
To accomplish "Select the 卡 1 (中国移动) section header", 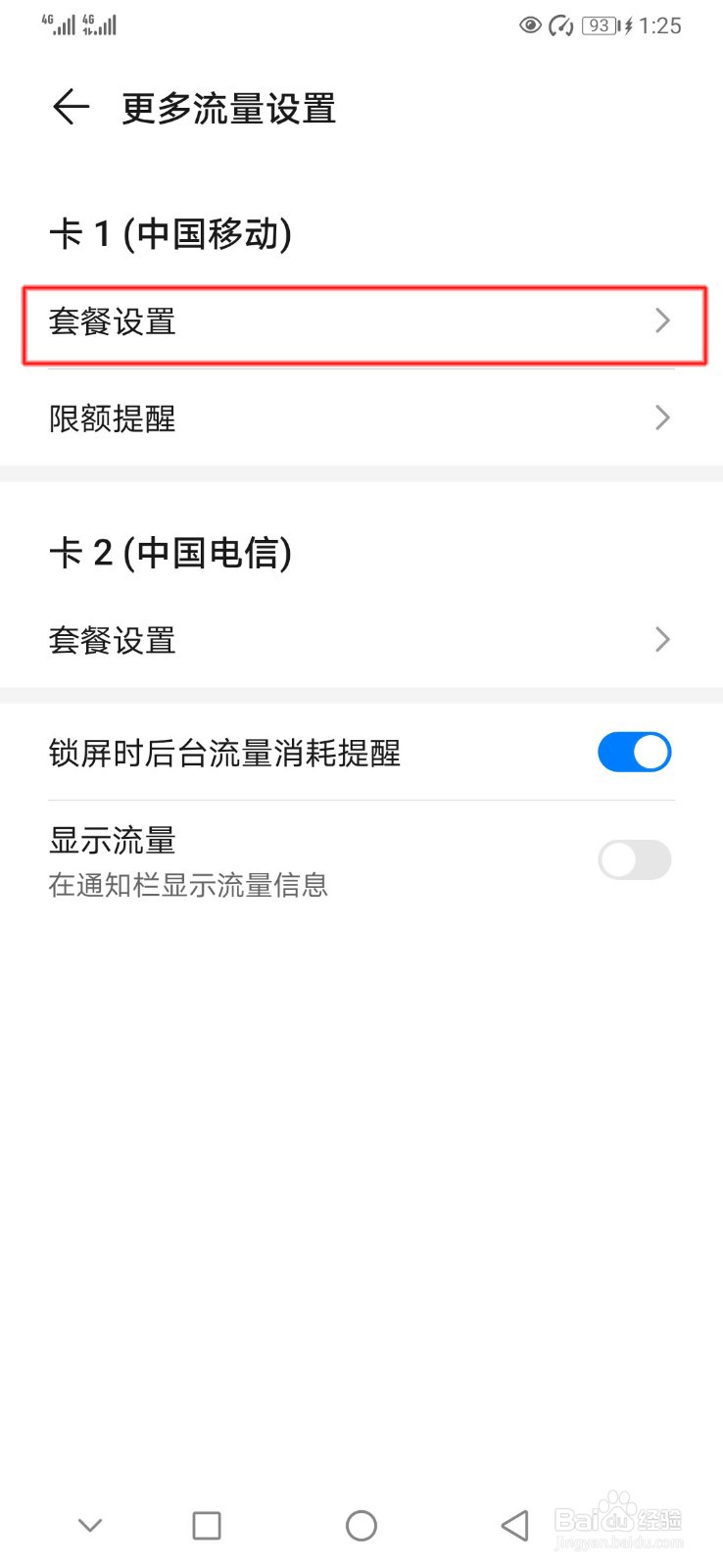I will [x=171, y=233].
